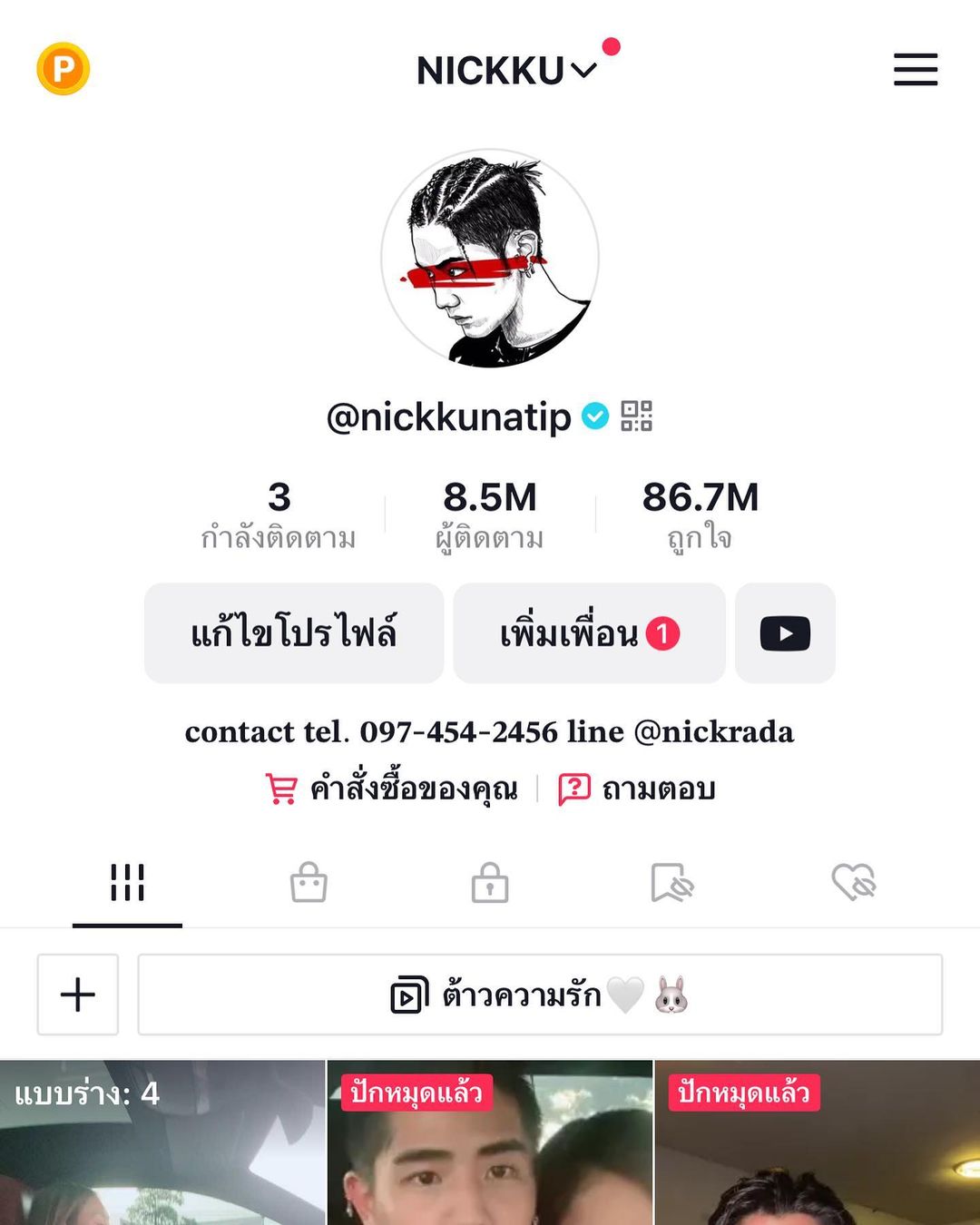Open the ถามตอบ Q&A link
Screen dimensions: 980x1225
(637, 789)
